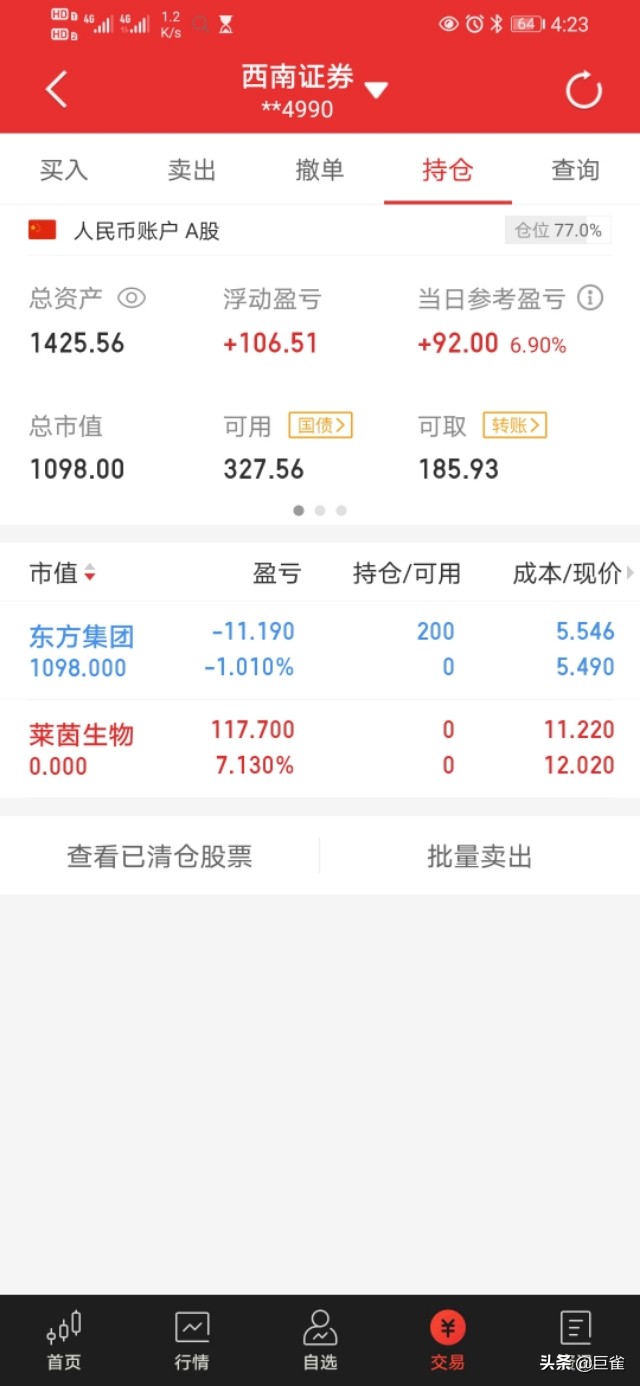The width and height of the screenshot is (640, 1386).
Task: Open the 行情 bottom tab
Action: coord(192,1340)
